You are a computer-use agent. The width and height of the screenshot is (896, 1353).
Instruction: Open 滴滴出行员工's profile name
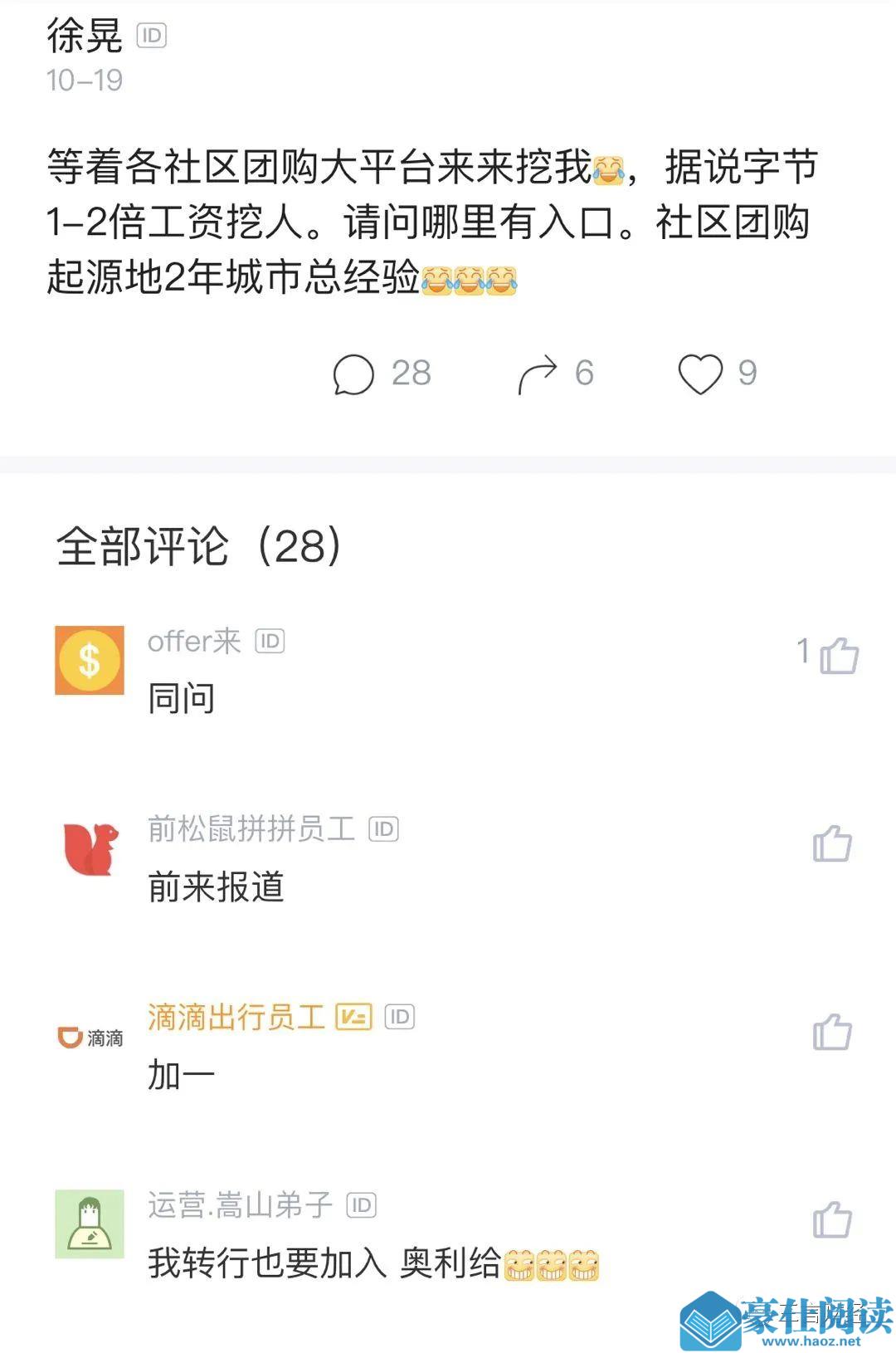(x=236, y=1017)
